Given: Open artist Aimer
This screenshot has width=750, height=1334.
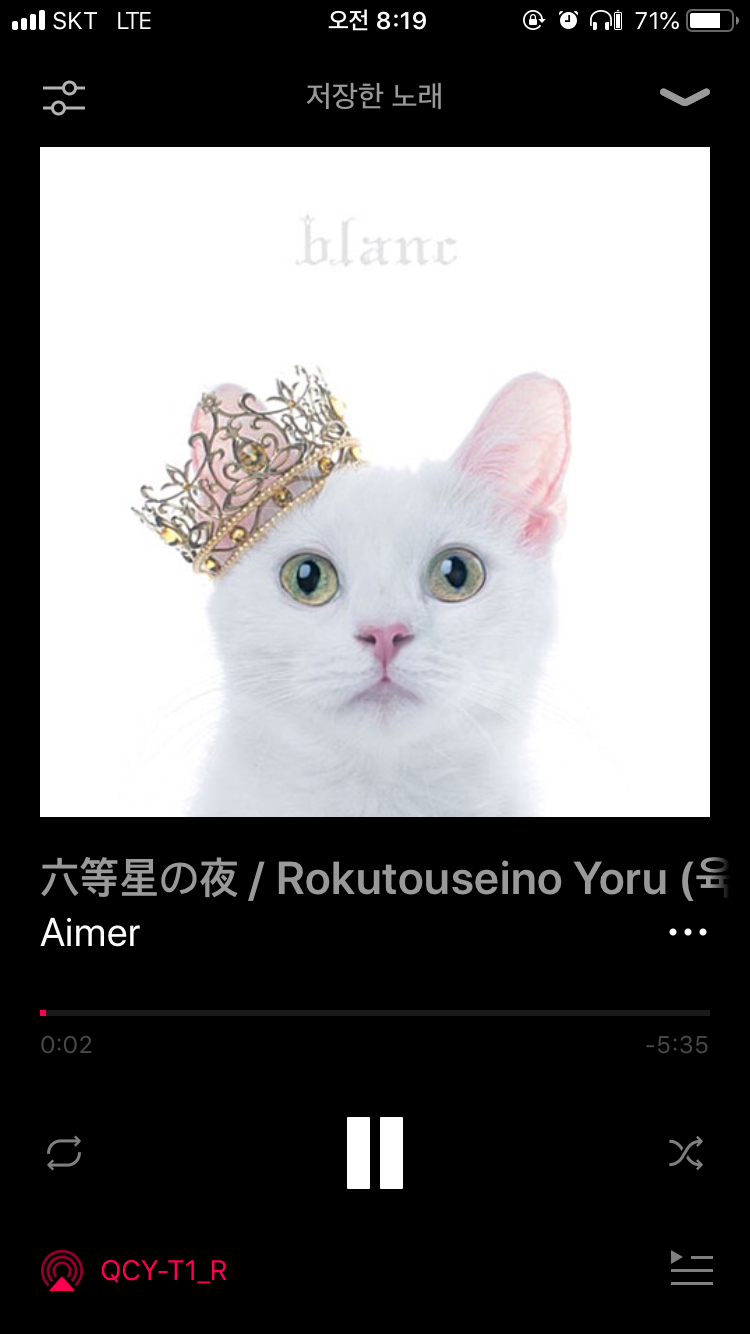Looking at the screenshot, I should pos(90,933).
